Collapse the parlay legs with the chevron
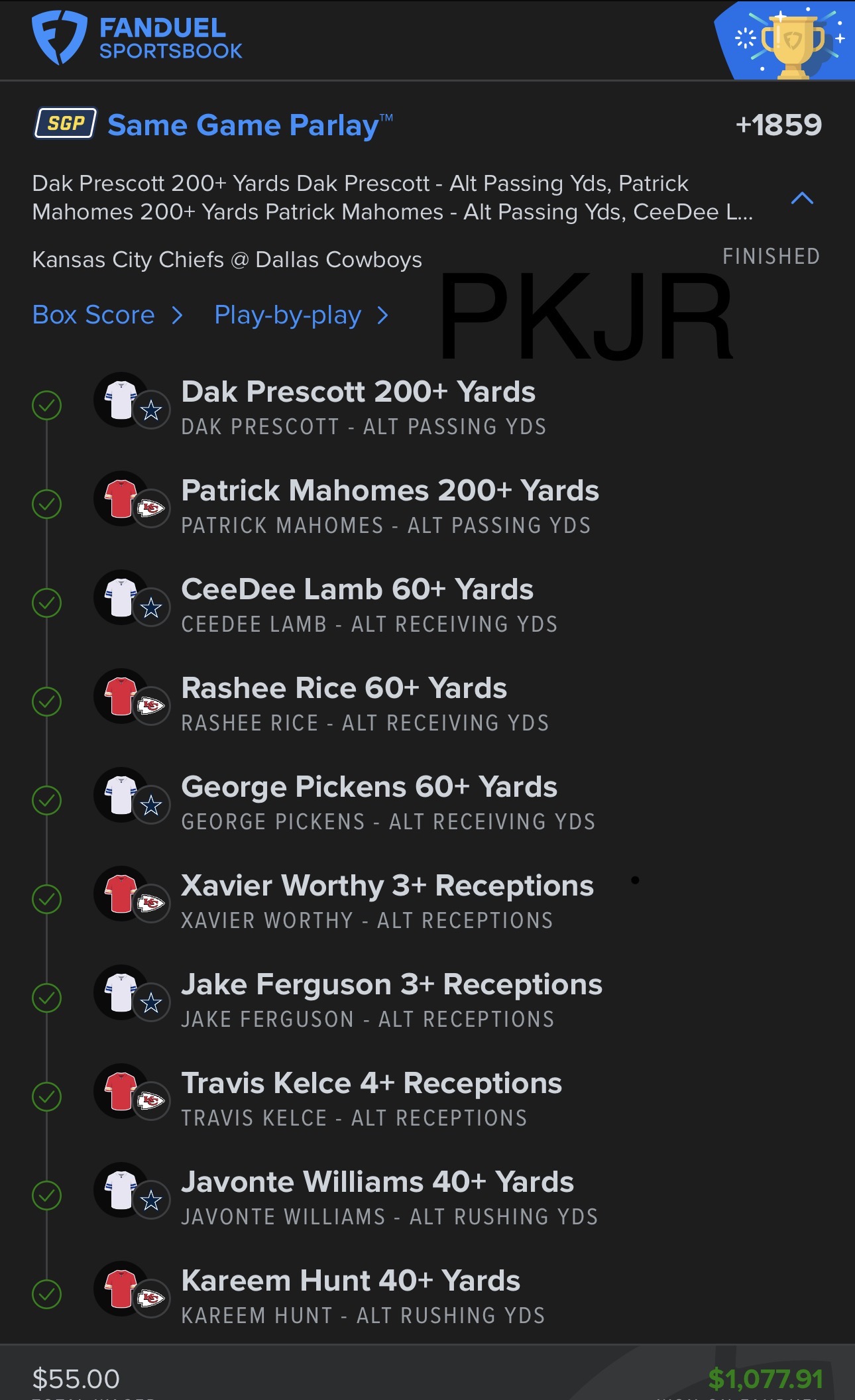This screenshot has width=855, height=1400. coord(802,198)
